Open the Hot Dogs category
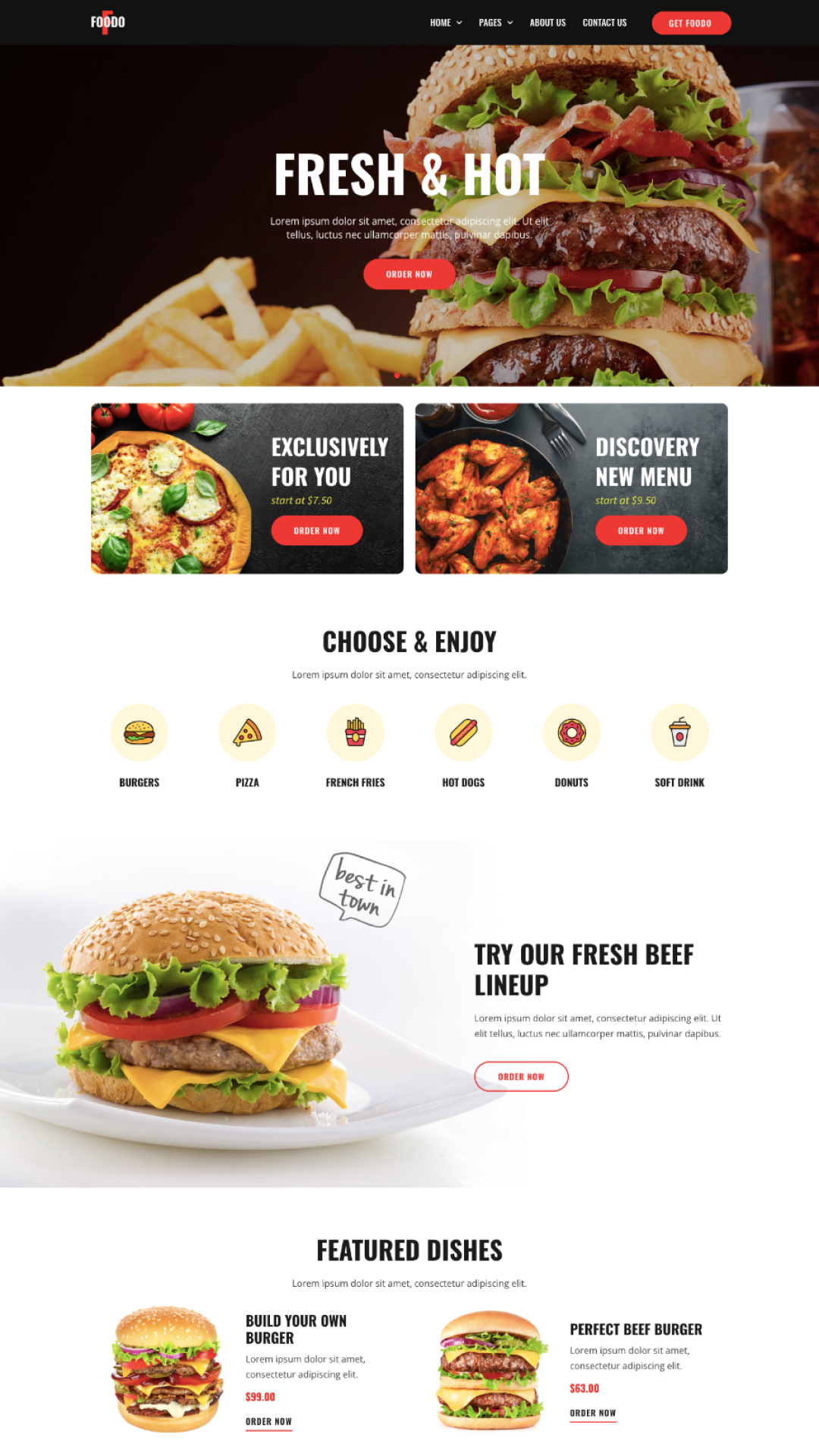Image resolution: width=819 pixels, height=1456 pixels. pos(463,745)
